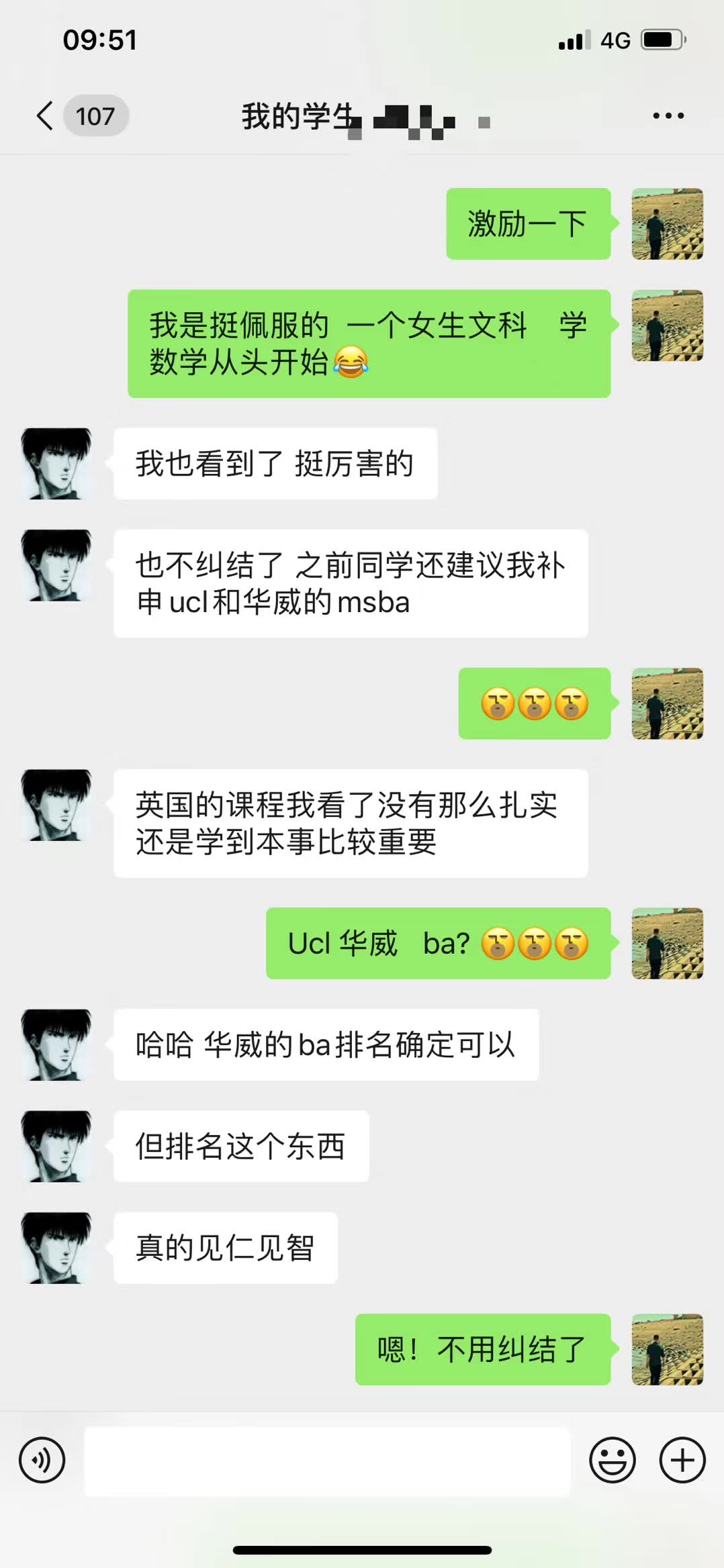Tap the message input field
This screenshot has width=724, height=1568.
pyautogui.click(x=326, y=1461)
